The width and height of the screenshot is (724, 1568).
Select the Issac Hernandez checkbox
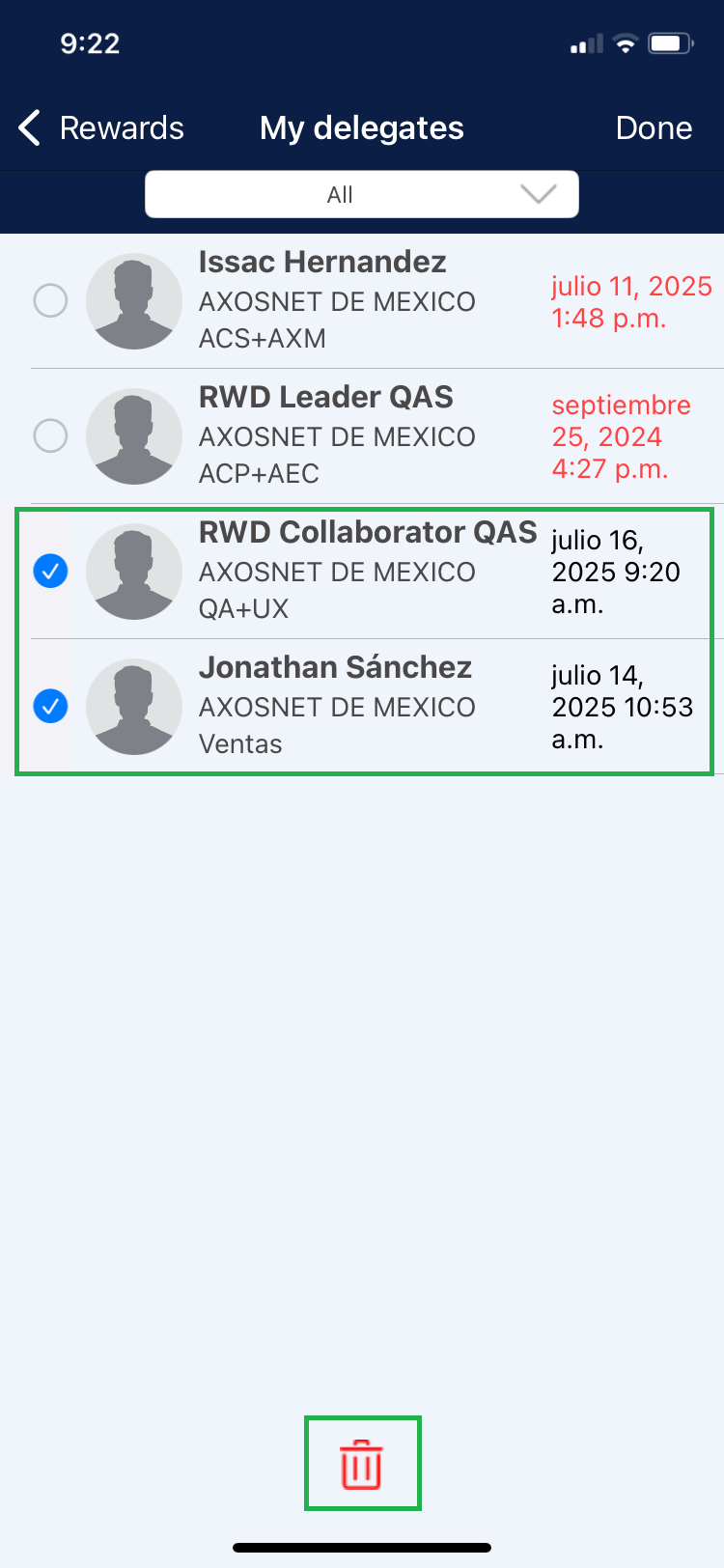click(50, 300)
